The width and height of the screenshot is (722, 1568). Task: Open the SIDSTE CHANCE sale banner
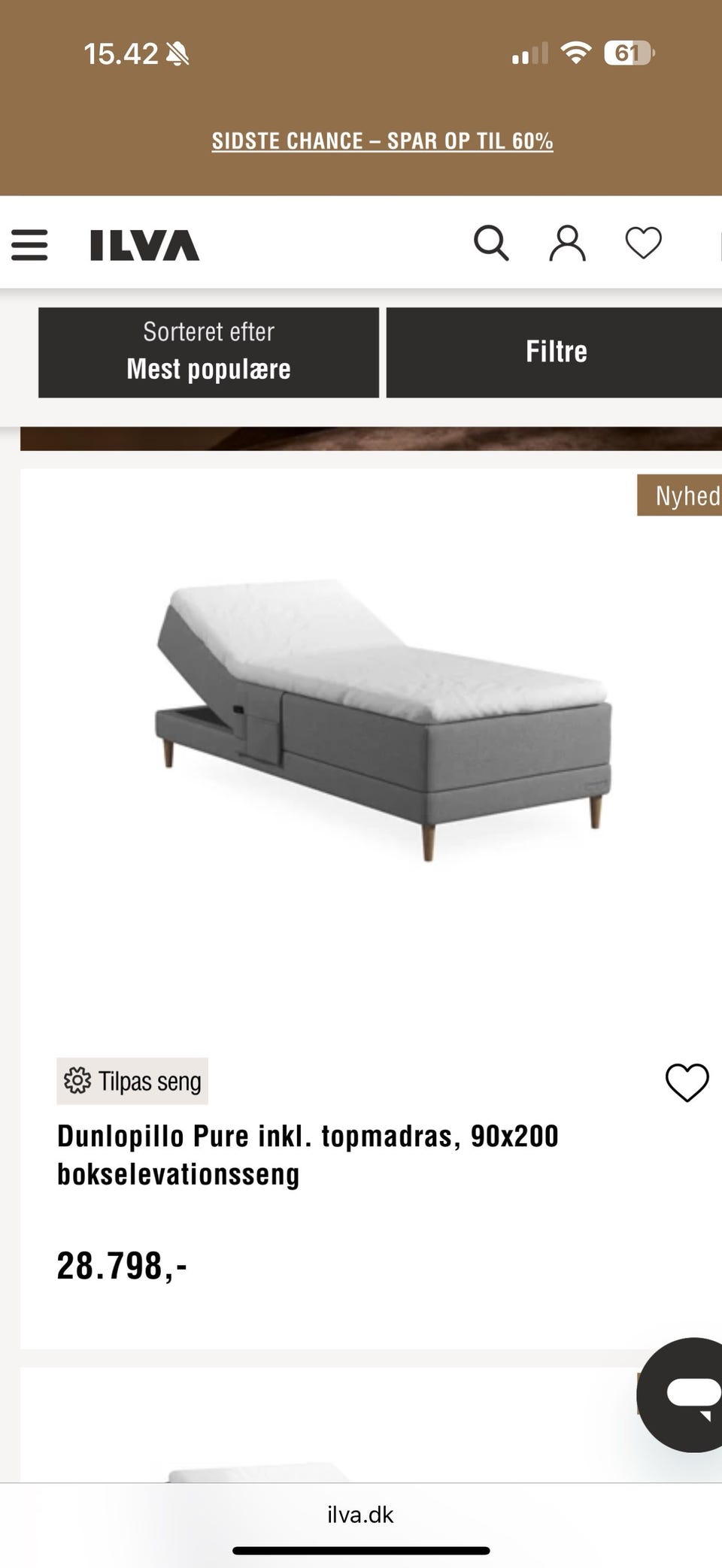pos(382,141)
